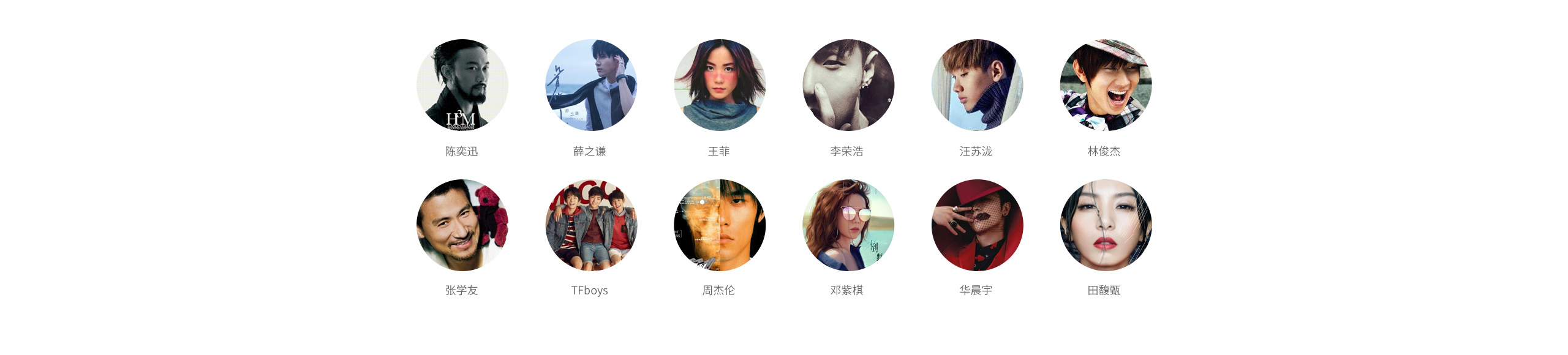Open artist 汪苏泷
This screenshot has width=1568, height=355.
pyautogui.click(x=976, y=85)
